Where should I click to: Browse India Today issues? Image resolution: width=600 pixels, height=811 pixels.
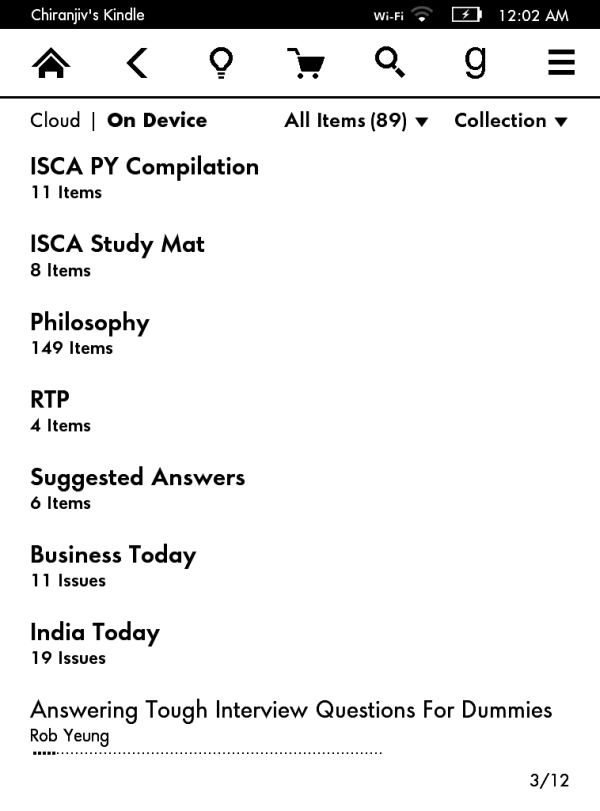coord(95,642)
